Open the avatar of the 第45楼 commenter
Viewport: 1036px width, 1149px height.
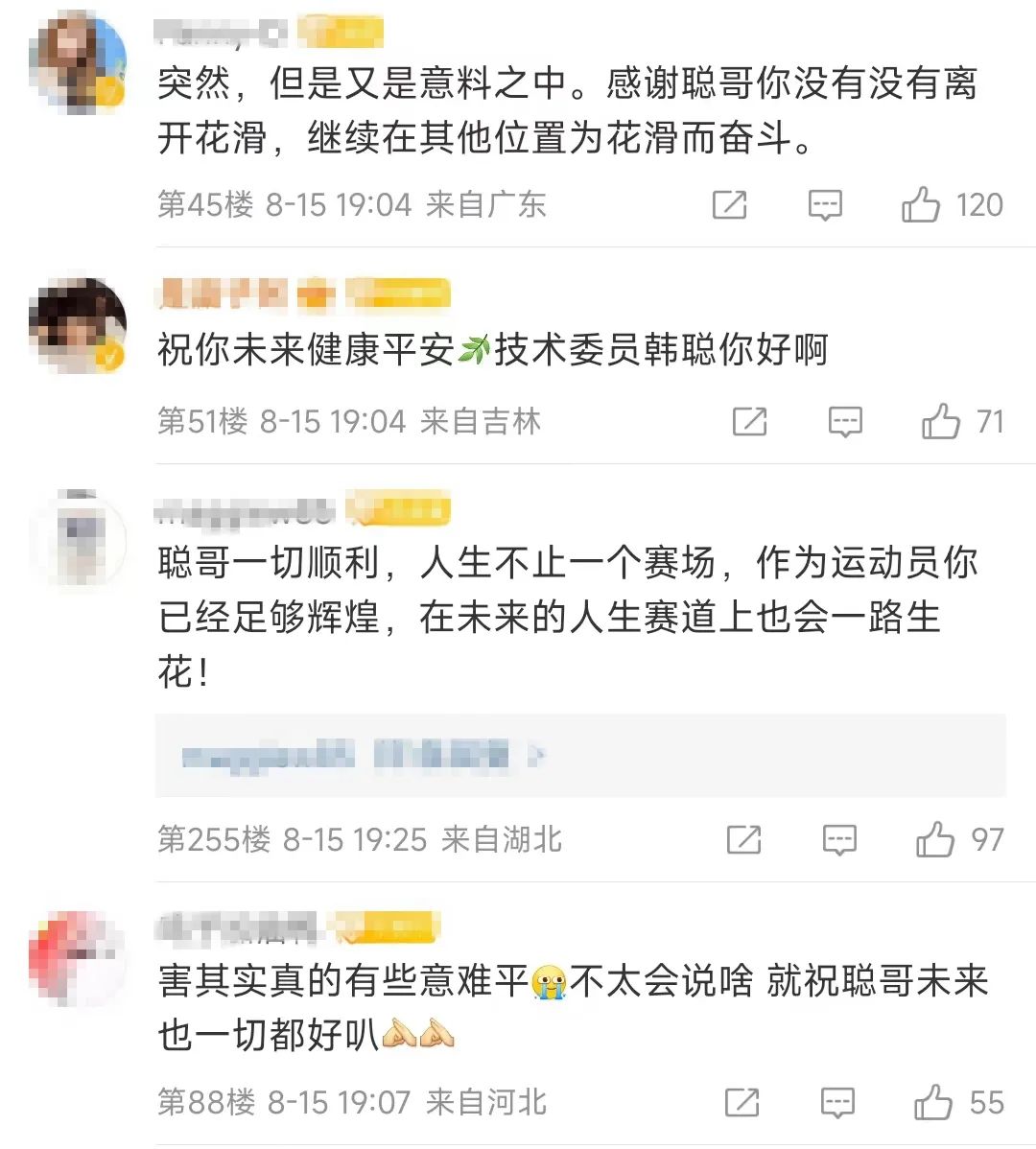point(79,65)
